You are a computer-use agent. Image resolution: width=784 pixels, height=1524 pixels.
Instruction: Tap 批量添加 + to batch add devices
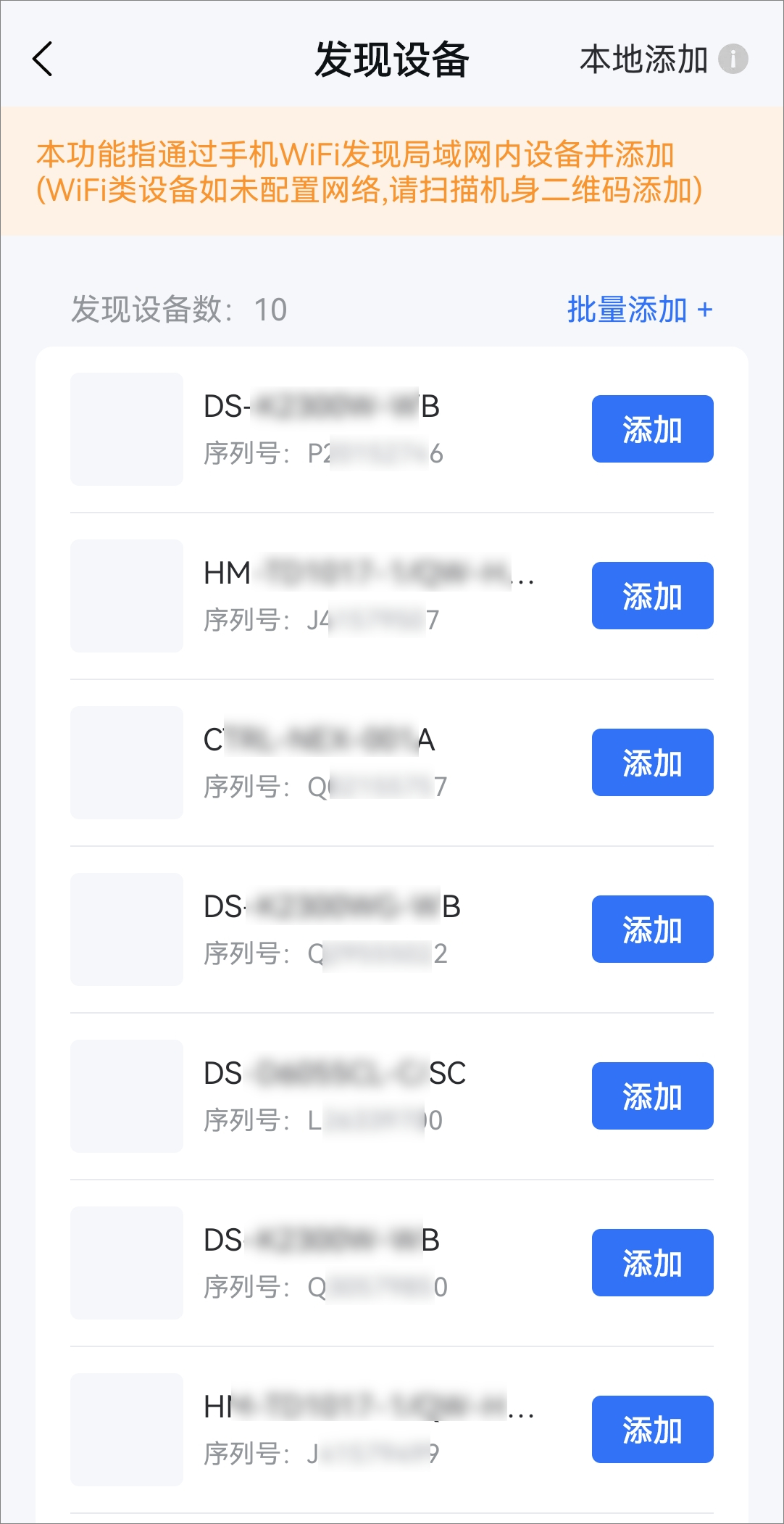[640, 310]
